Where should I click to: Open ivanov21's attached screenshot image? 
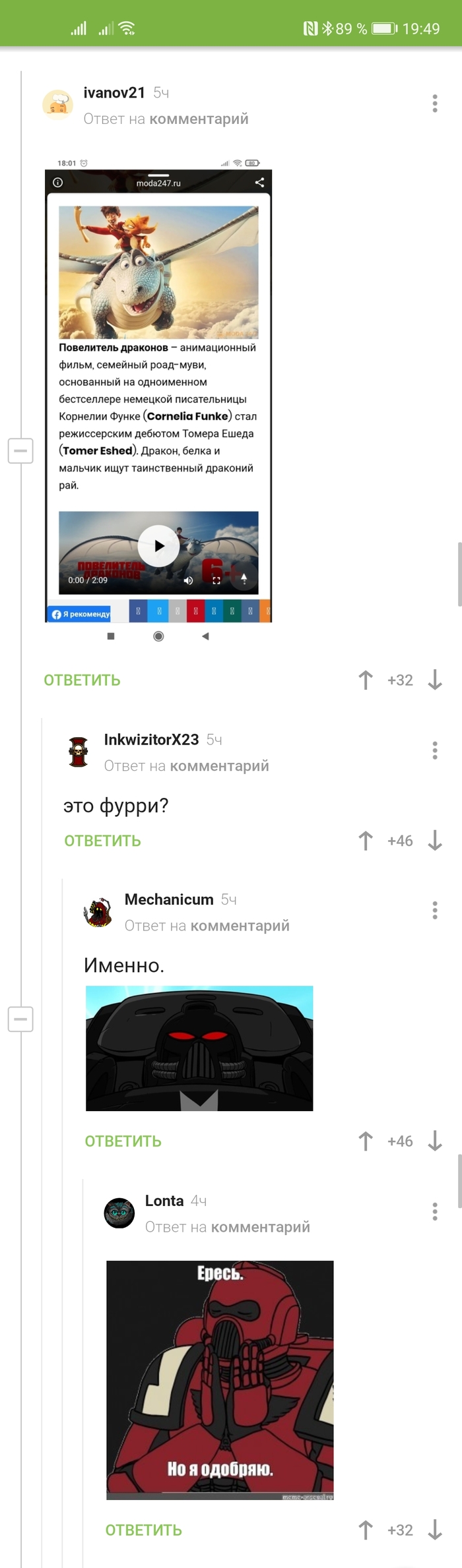pos(158,396)
